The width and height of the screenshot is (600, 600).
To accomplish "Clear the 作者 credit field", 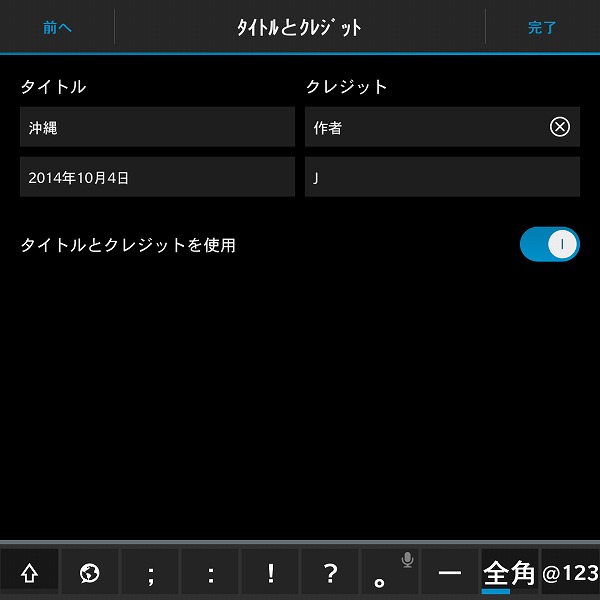I will pyautogui.click(x=560, y=127).
